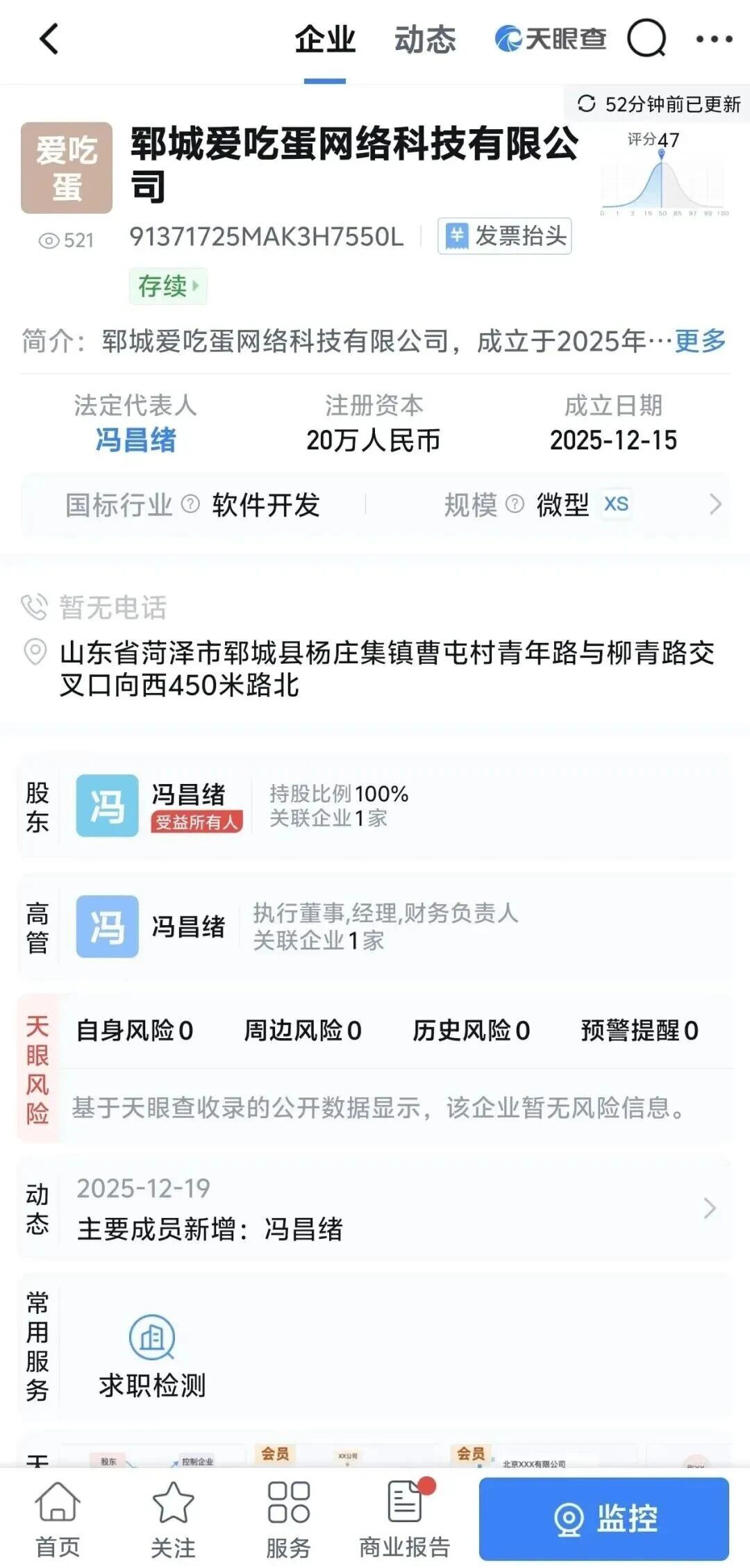Tap the 发票抬头 invoice title button

(x=505, y=236)
